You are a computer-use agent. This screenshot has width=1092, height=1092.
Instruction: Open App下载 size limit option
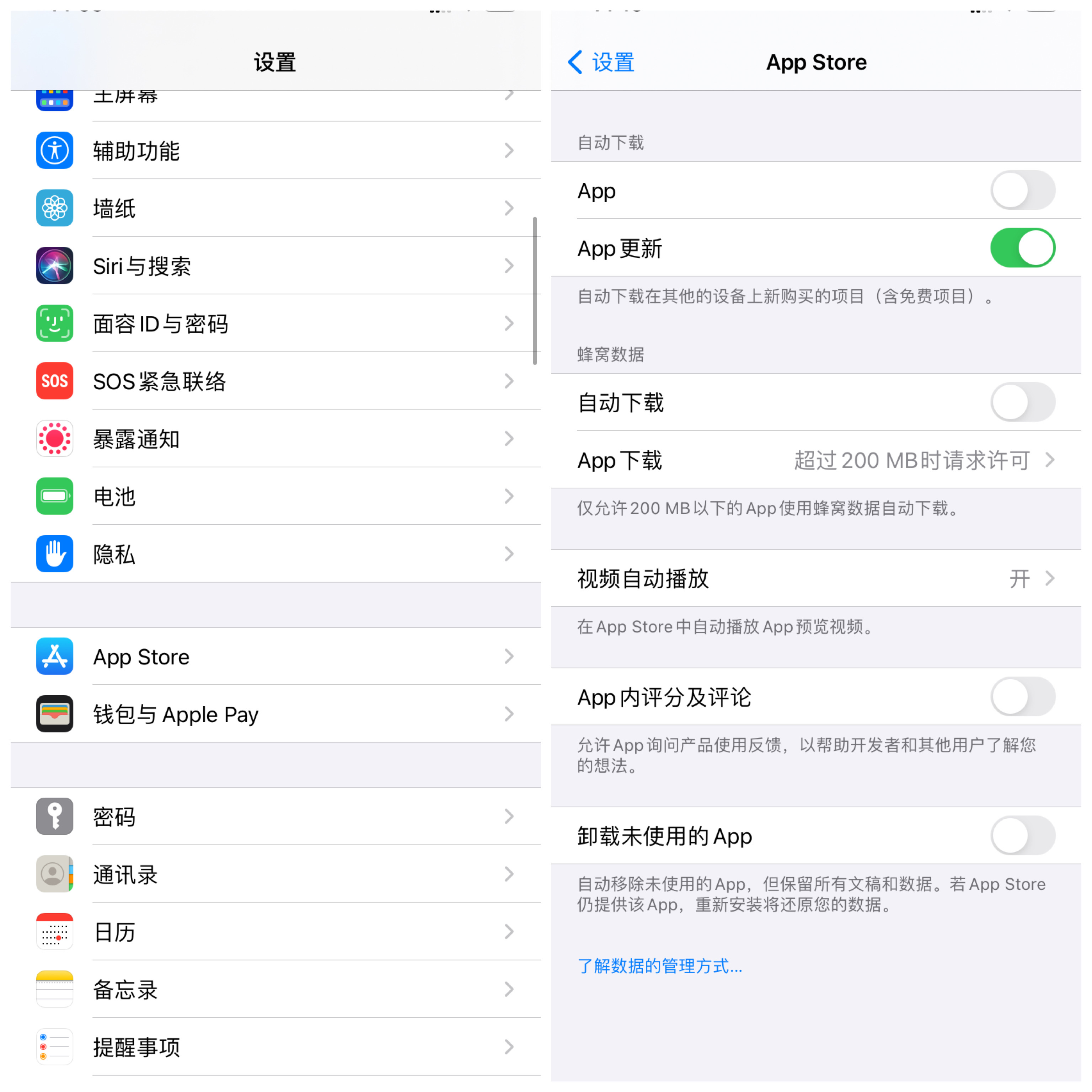pyautogui.click(x=815, y=460)
